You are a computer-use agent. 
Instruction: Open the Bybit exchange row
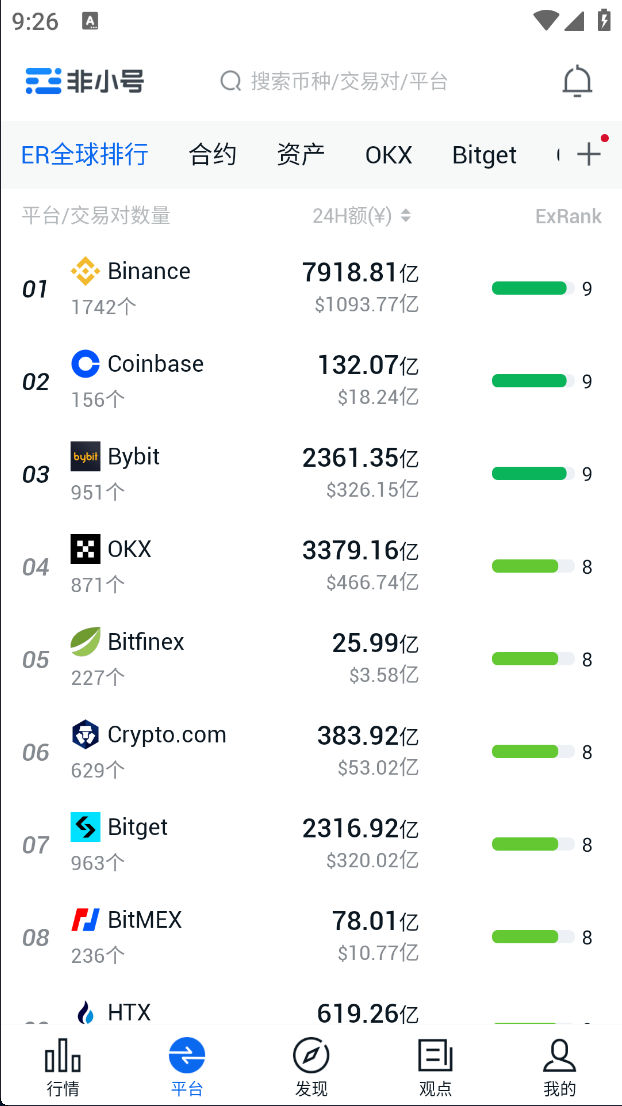pyautogui.click(x=311, y=474)
